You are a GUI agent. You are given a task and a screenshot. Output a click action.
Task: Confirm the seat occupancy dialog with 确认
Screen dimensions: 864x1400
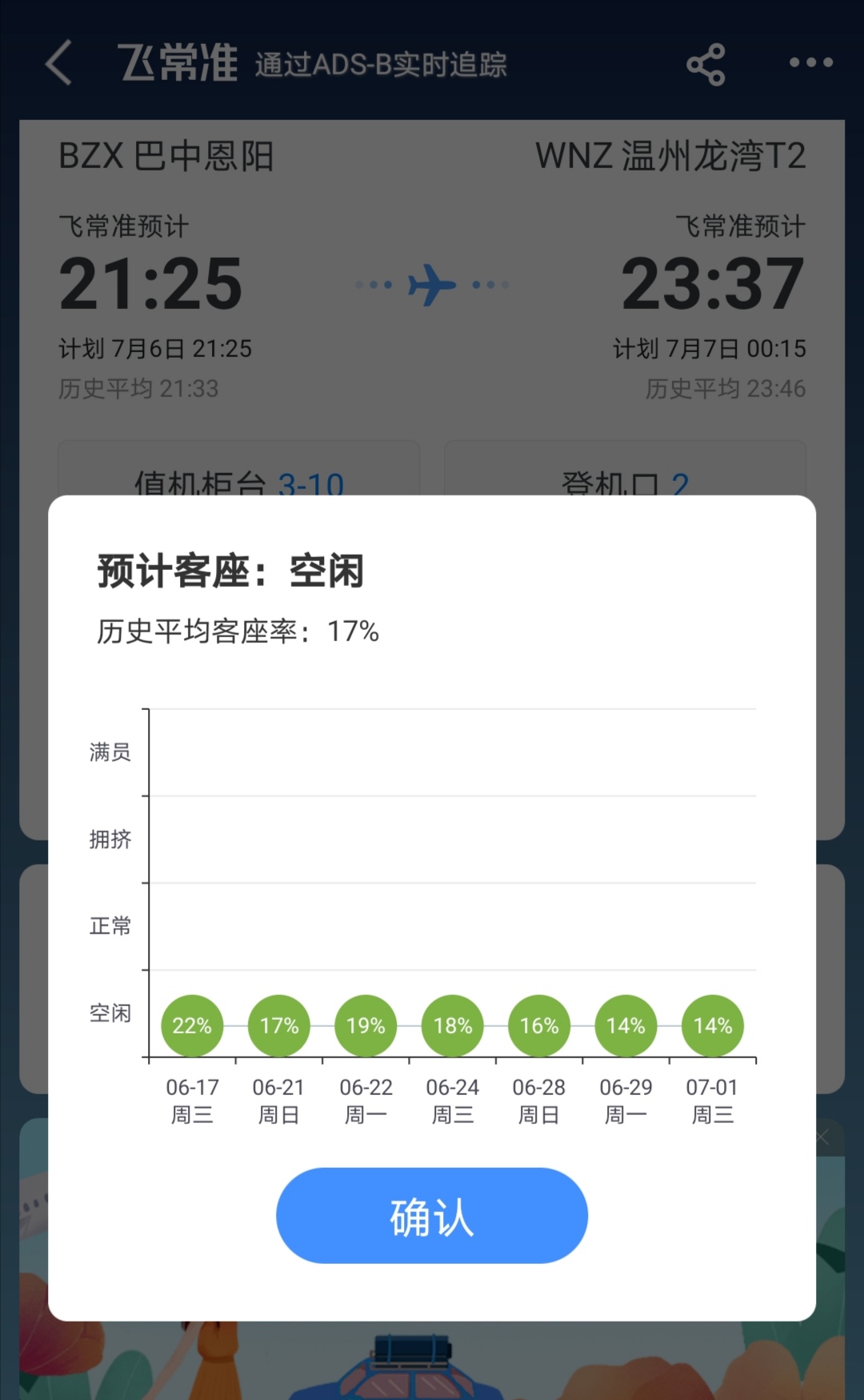pos(431,1215)
